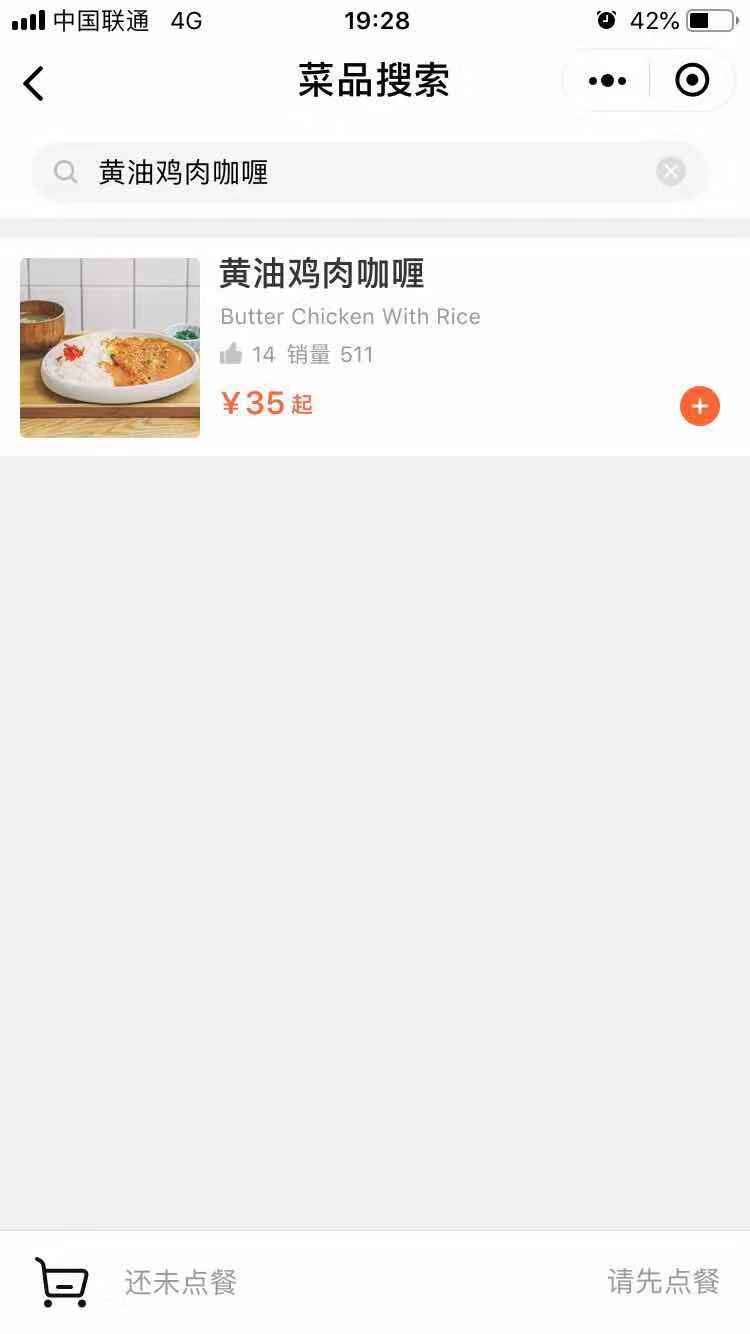Tap the search field with 黄油鸡肉咖喱

click(x=360, y=172)
